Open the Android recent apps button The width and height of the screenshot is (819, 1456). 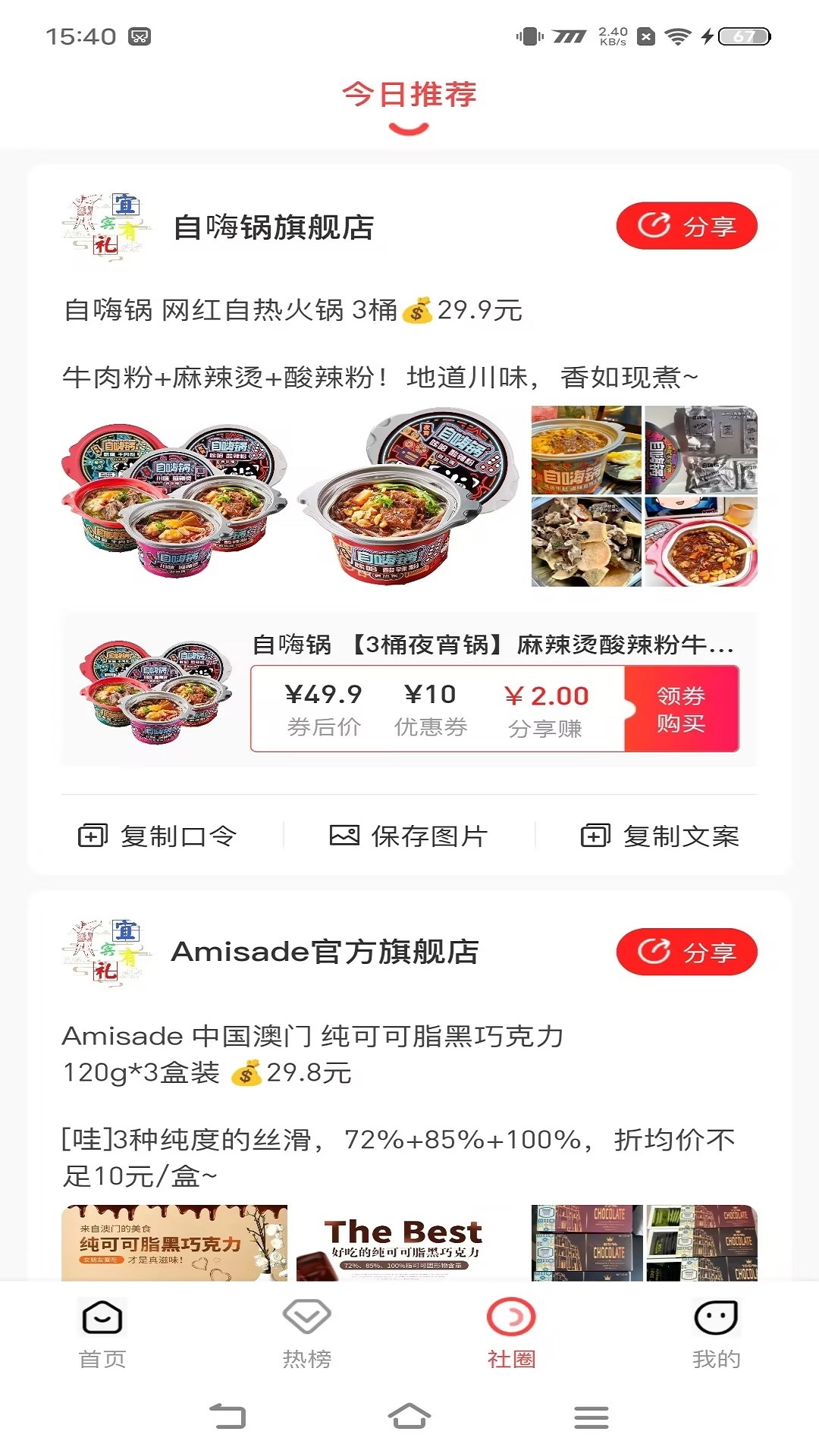[591, 1415]
